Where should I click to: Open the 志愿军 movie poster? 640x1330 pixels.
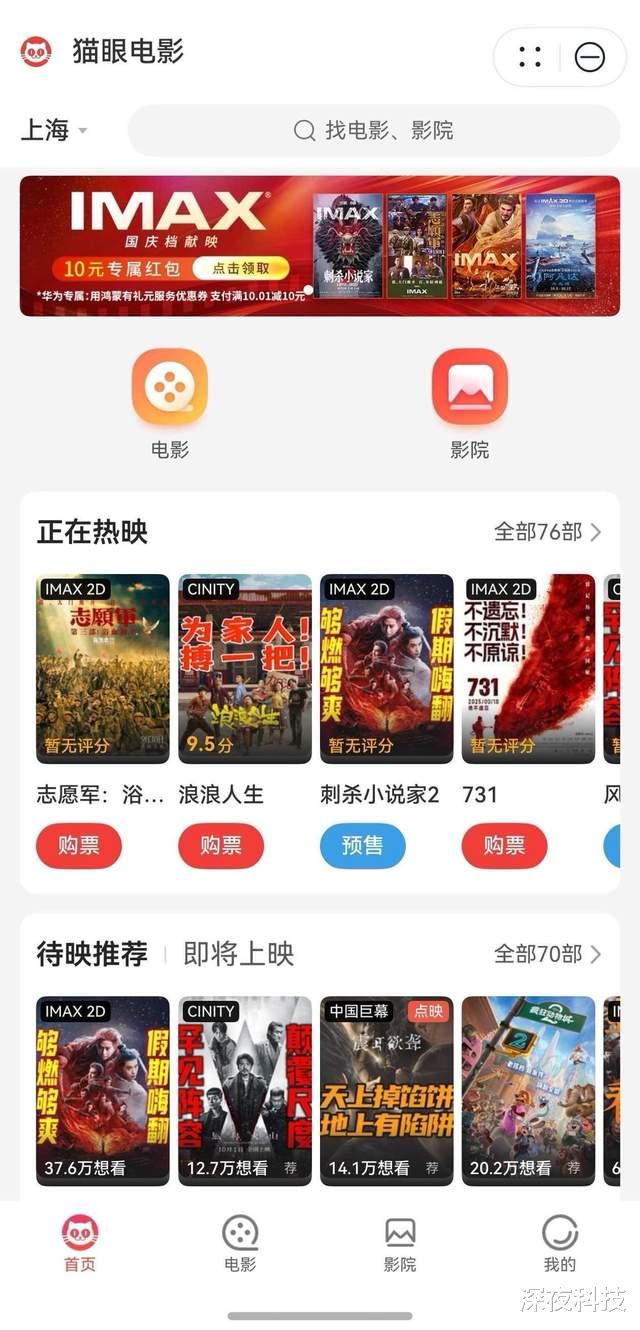coord(103,668)
